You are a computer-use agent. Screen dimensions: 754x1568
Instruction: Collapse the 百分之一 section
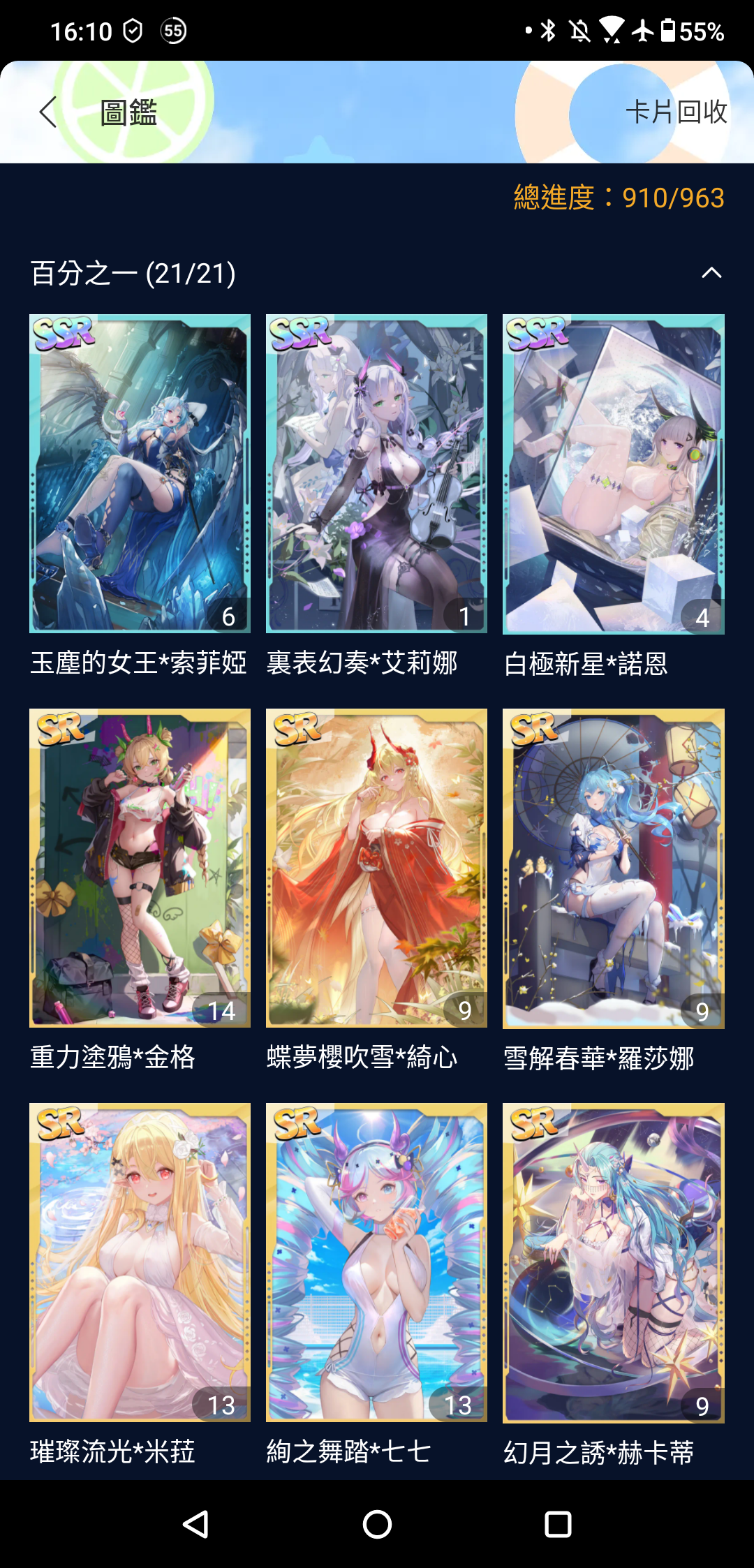click(711, 273)
